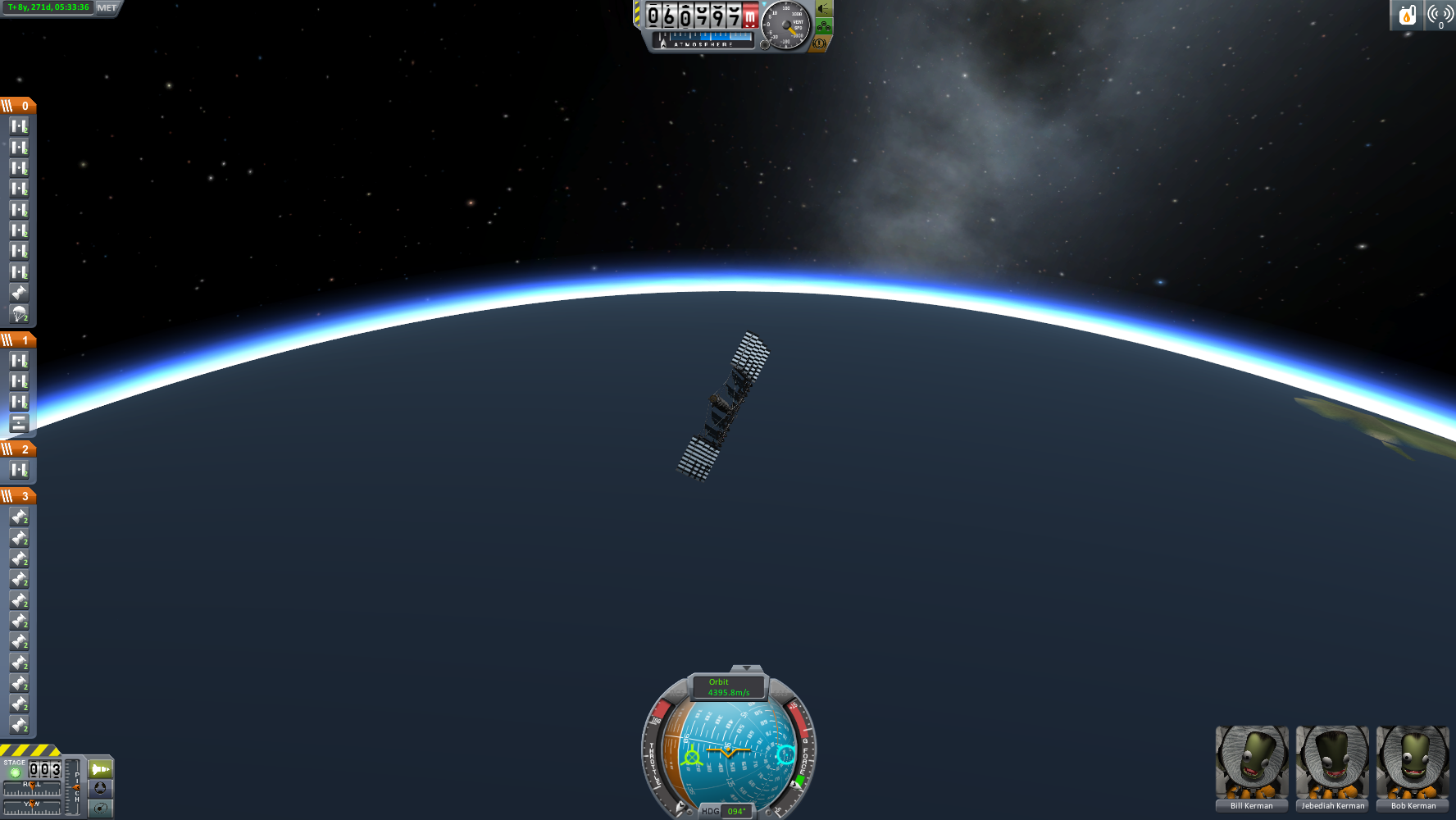Select stage group 2 header
Screen dimensions: 1456x820
point(18,449)
